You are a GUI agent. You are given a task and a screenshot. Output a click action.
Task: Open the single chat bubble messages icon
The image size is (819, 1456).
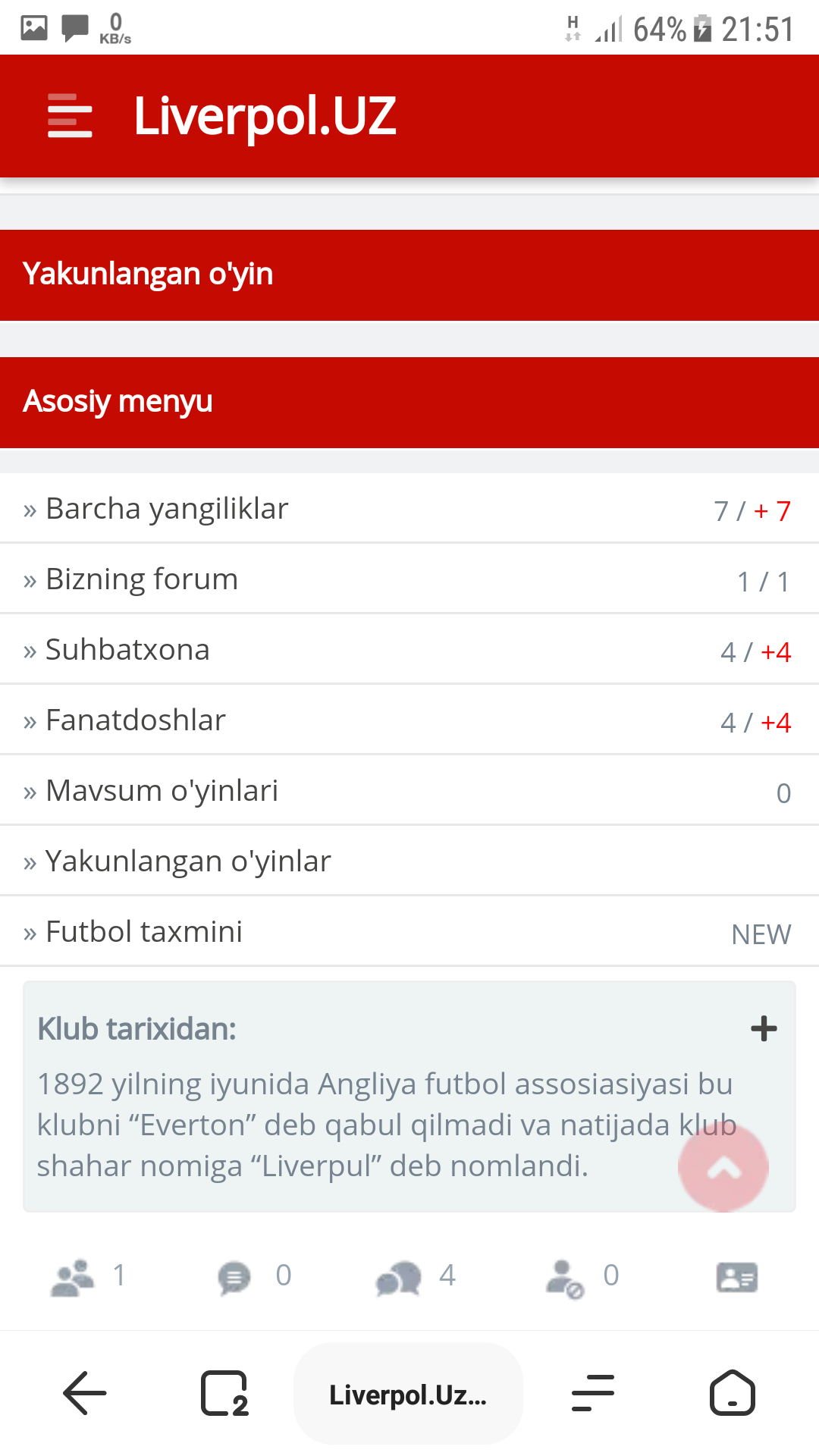[x=234, y=1277]
